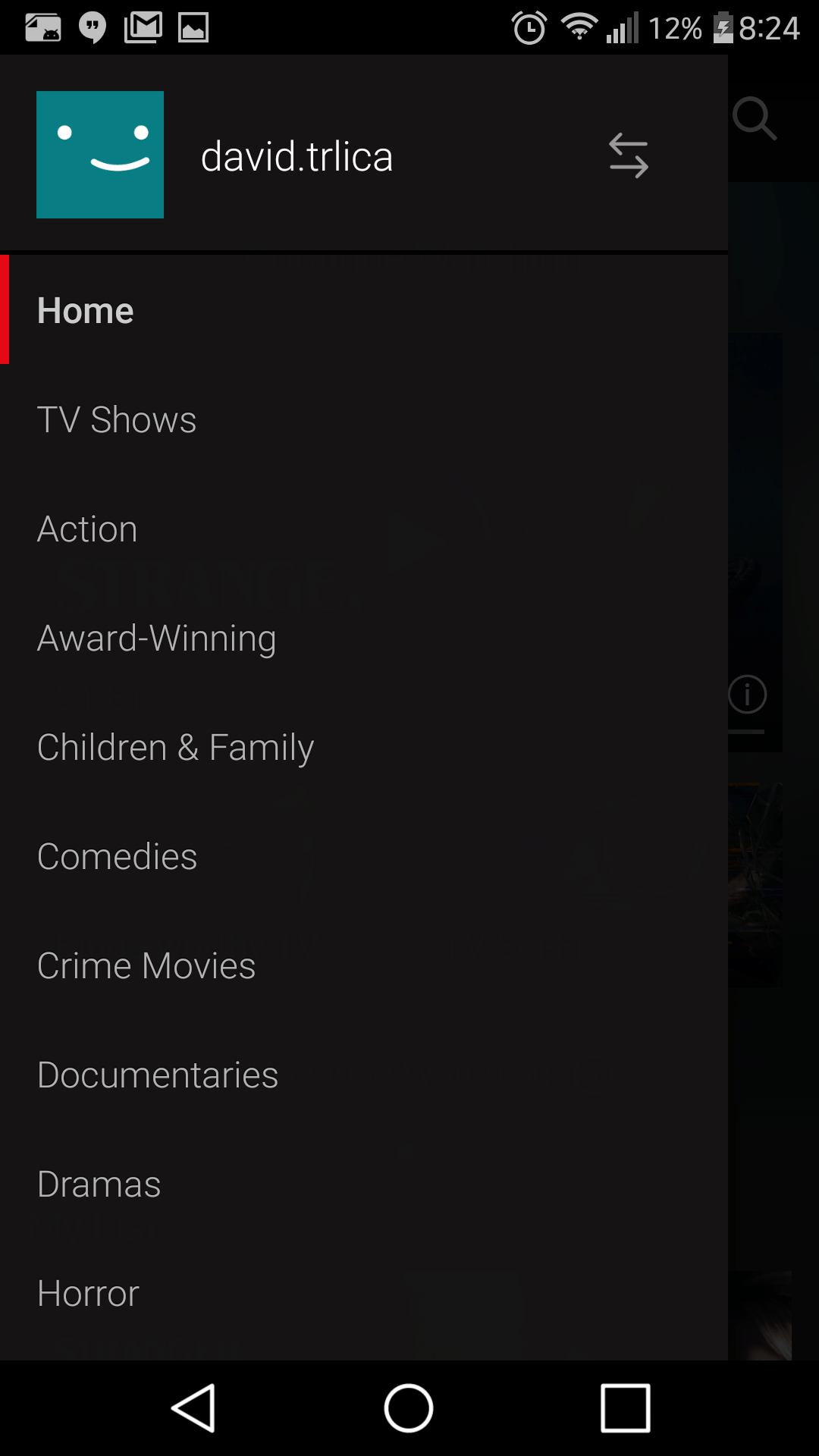This screenshot has width=819, height=1456.
Task: Browse Horror titles
Action: pyautogui.click(x=364, y=1293)
